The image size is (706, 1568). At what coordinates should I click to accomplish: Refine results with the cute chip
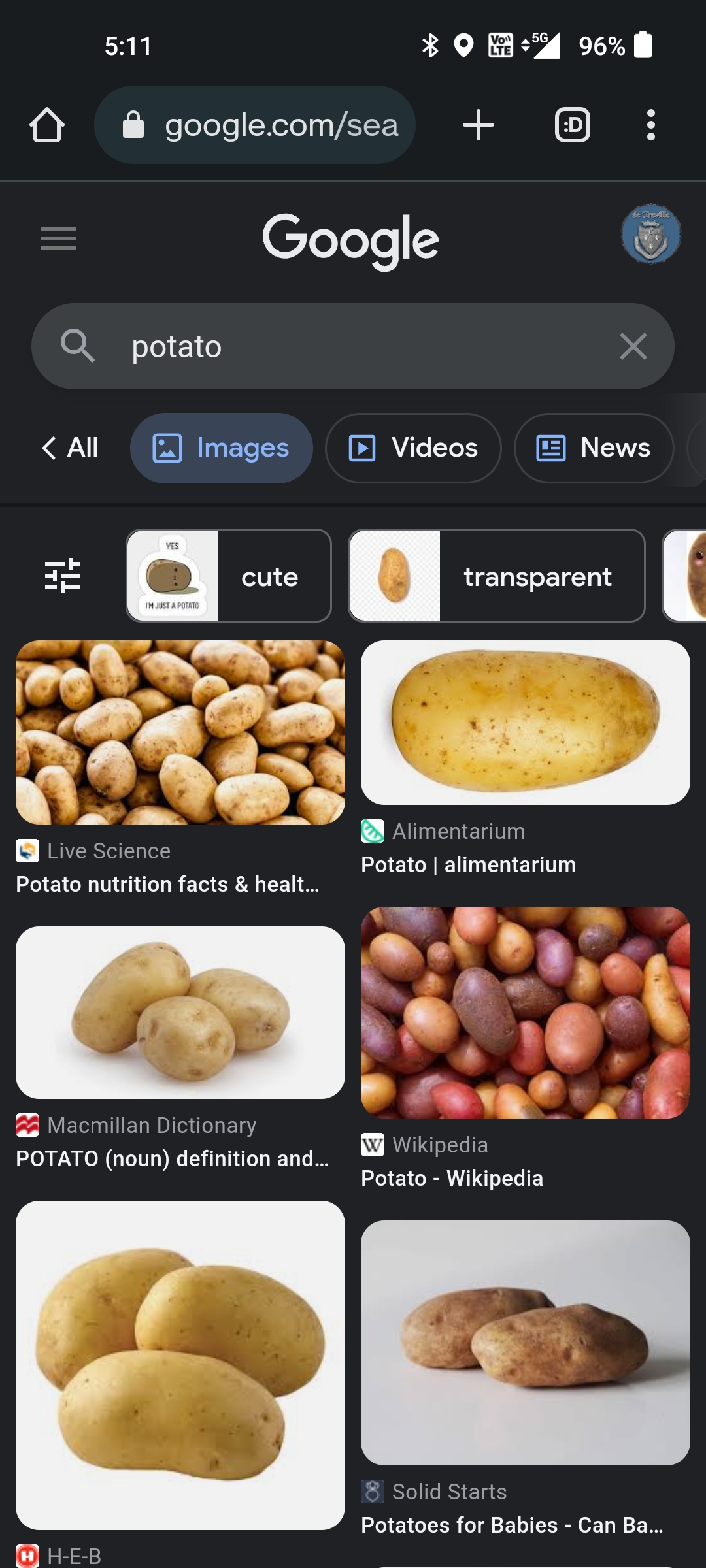(x=229, y=576)
